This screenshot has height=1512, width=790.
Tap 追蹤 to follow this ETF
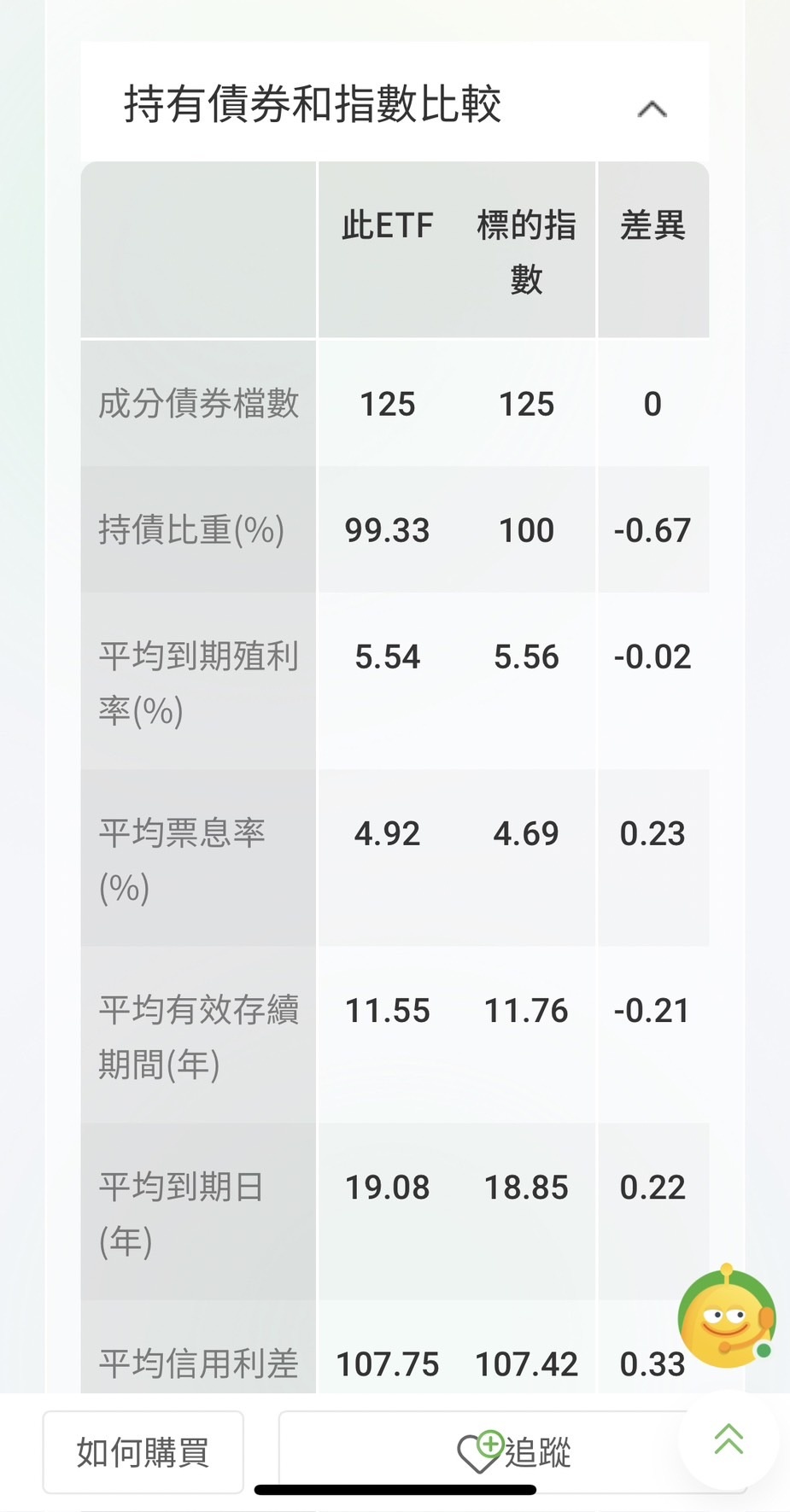coord(512,1452)
